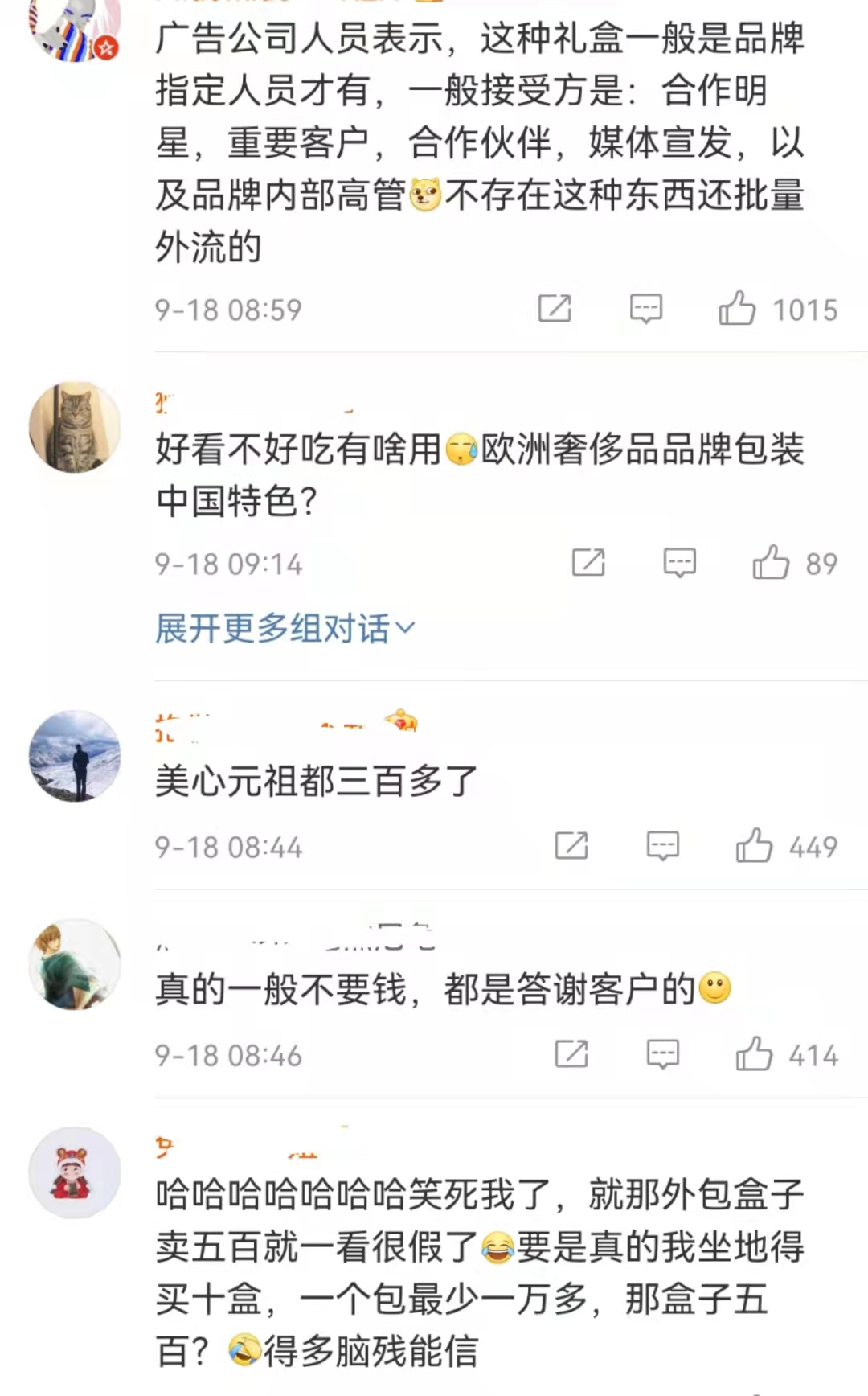The height and width of the screenshot is (1396, 868).
Task: Reply to the 9-18 09:14 comment
Action: 679,563
